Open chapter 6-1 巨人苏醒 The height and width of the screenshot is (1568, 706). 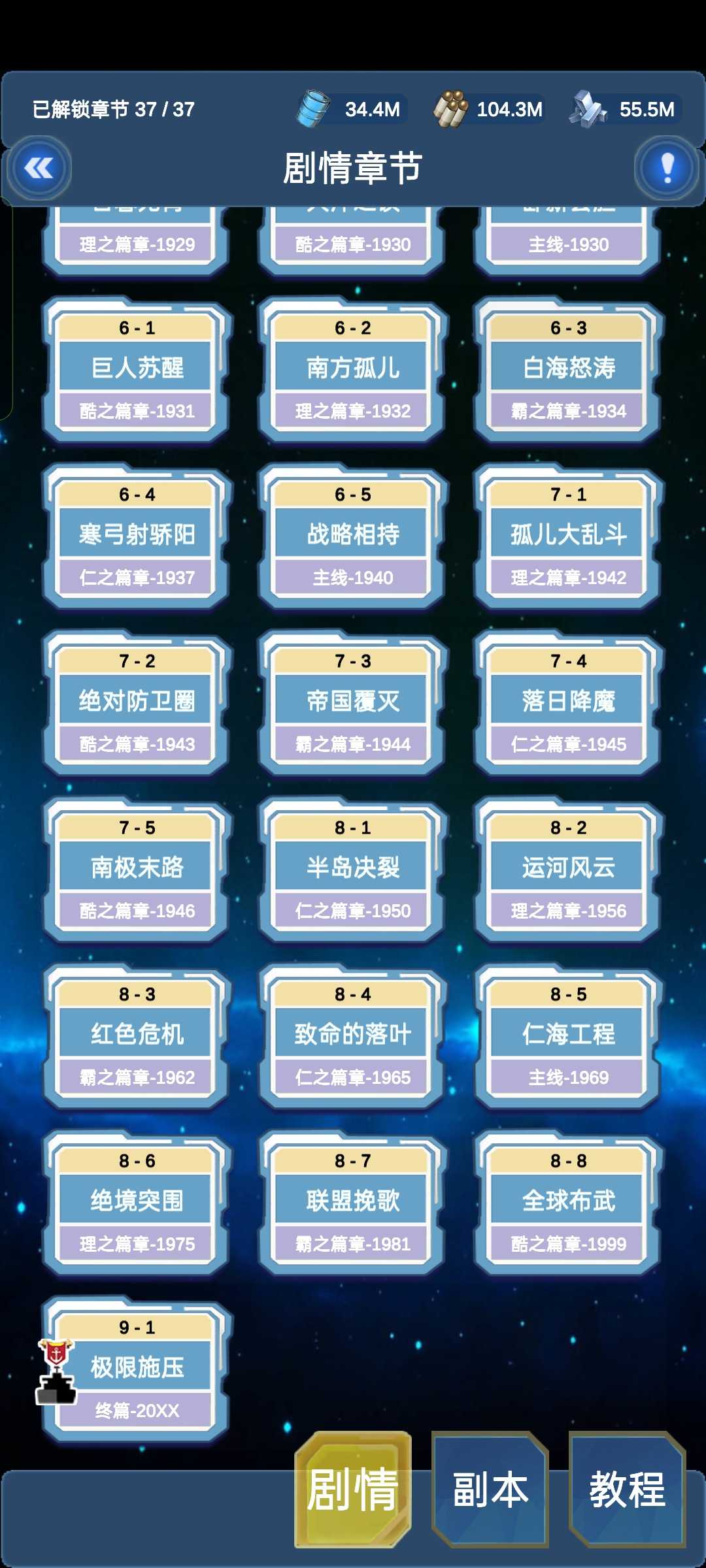[x=137, y=369]
